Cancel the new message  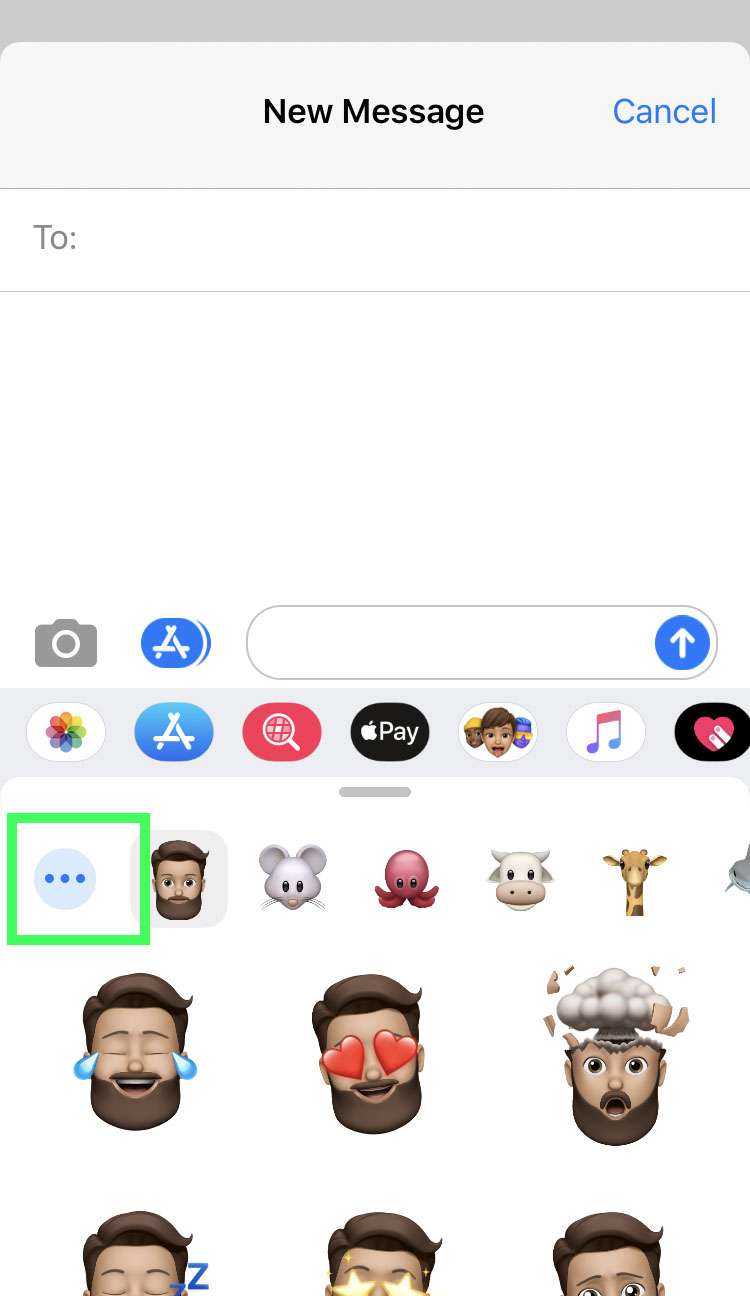(x=664, y=111)
